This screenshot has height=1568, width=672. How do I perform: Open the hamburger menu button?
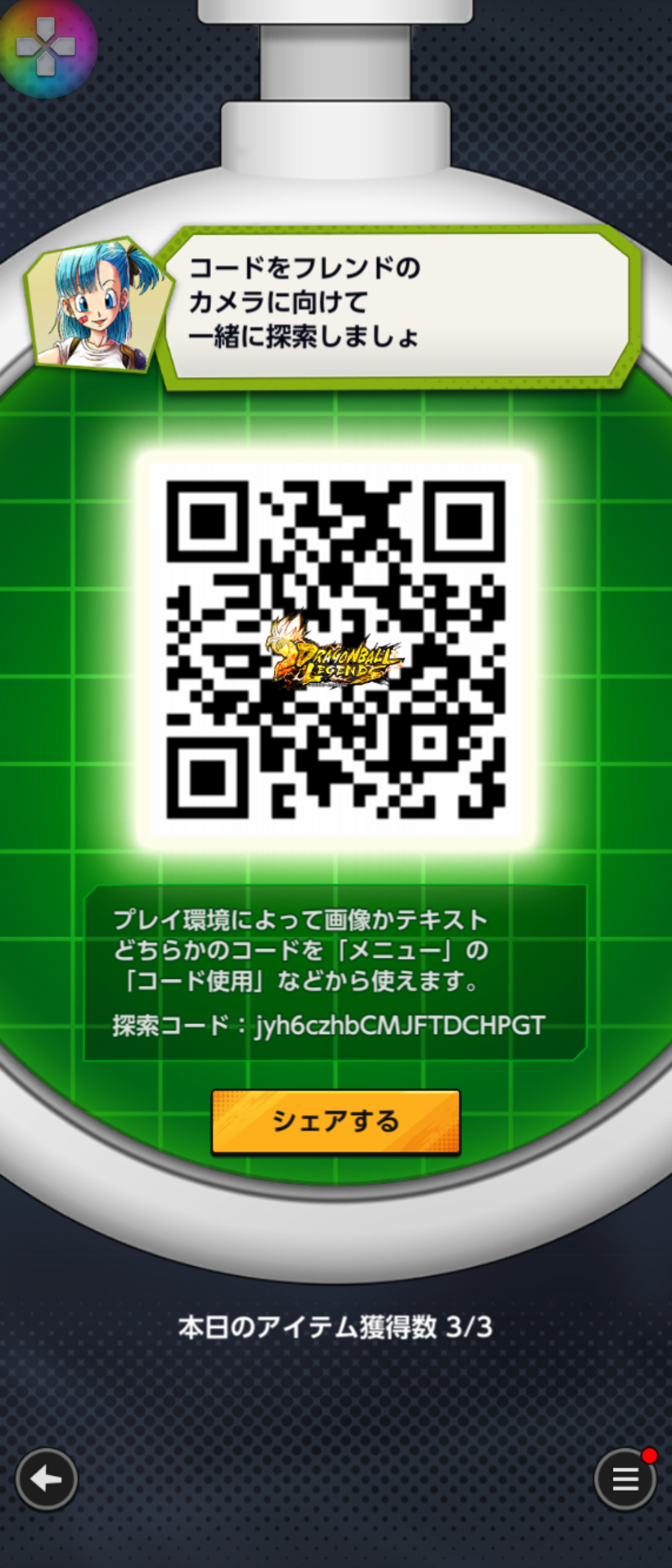[x=625, y=1480]
